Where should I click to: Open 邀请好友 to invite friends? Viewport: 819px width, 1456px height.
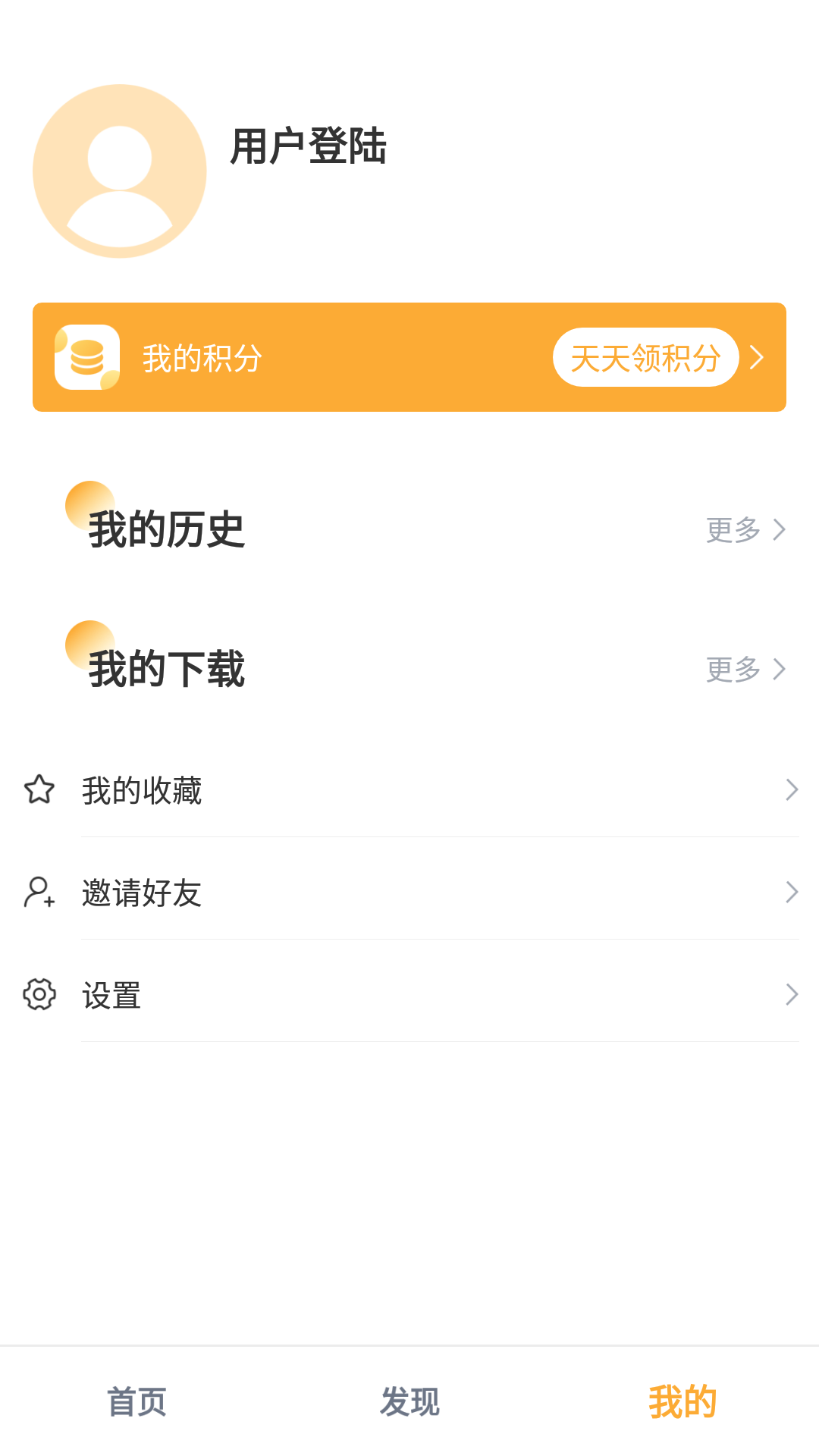coord(142,893)
